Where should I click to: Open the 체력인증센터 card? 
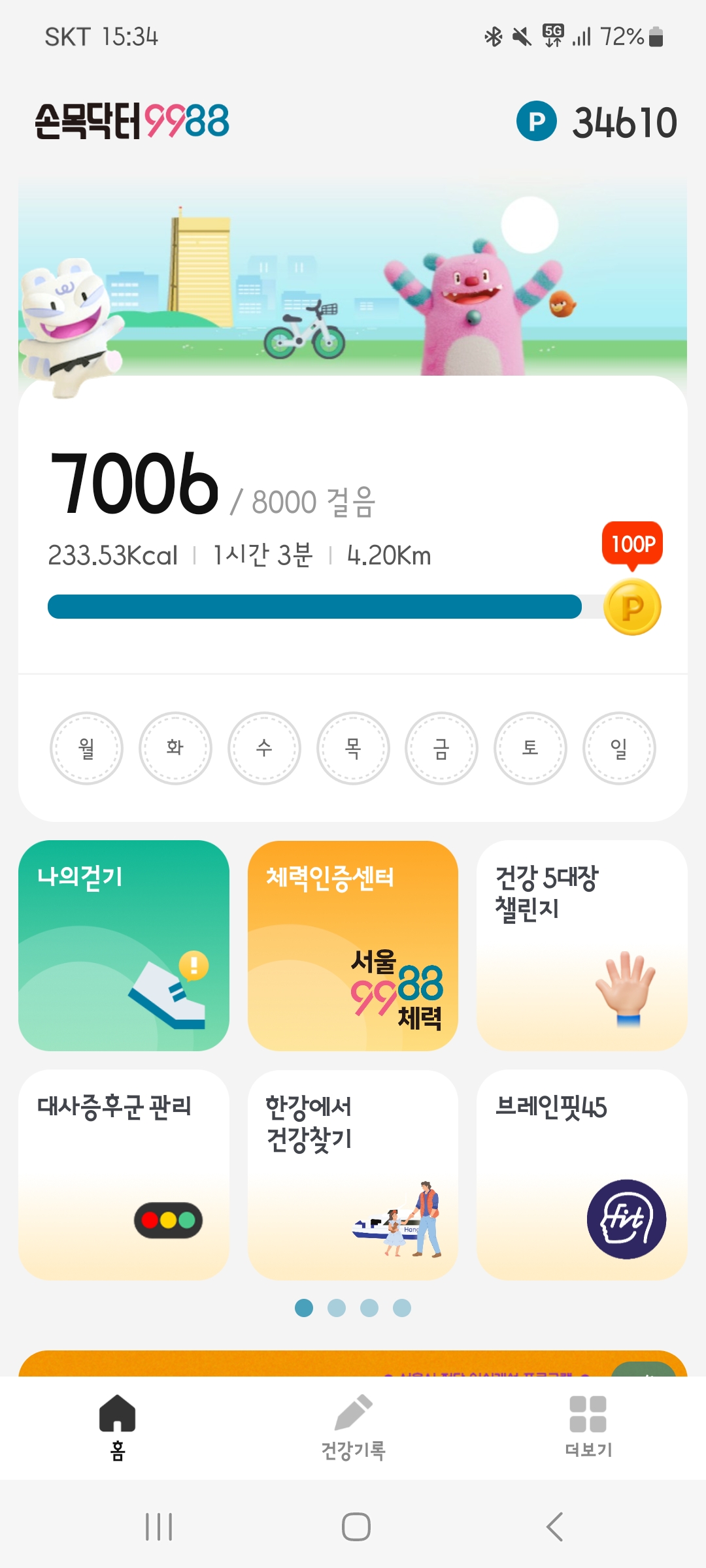353,945
